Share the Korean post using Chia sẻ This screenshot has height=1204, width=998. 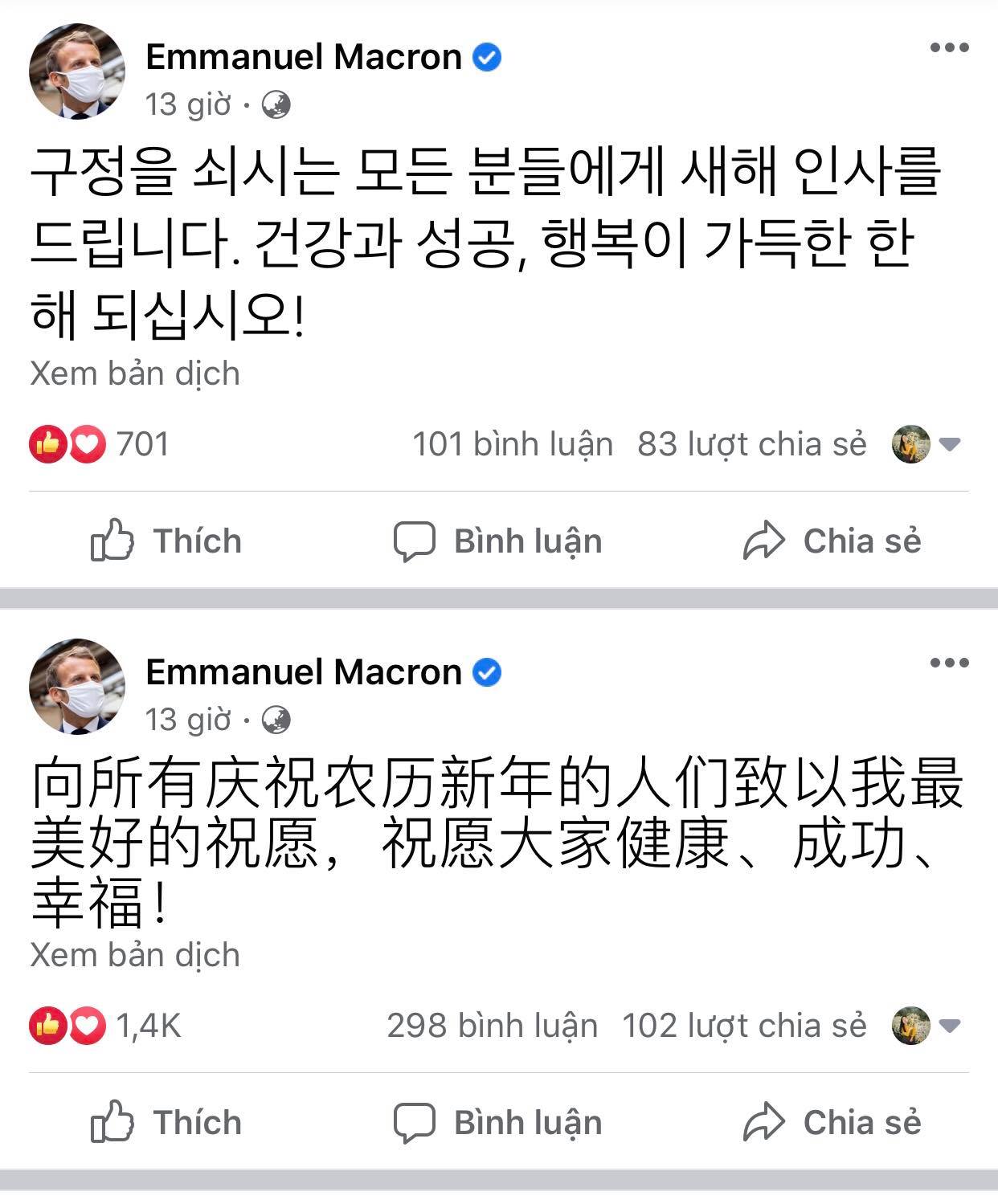[x=832, y=541]
